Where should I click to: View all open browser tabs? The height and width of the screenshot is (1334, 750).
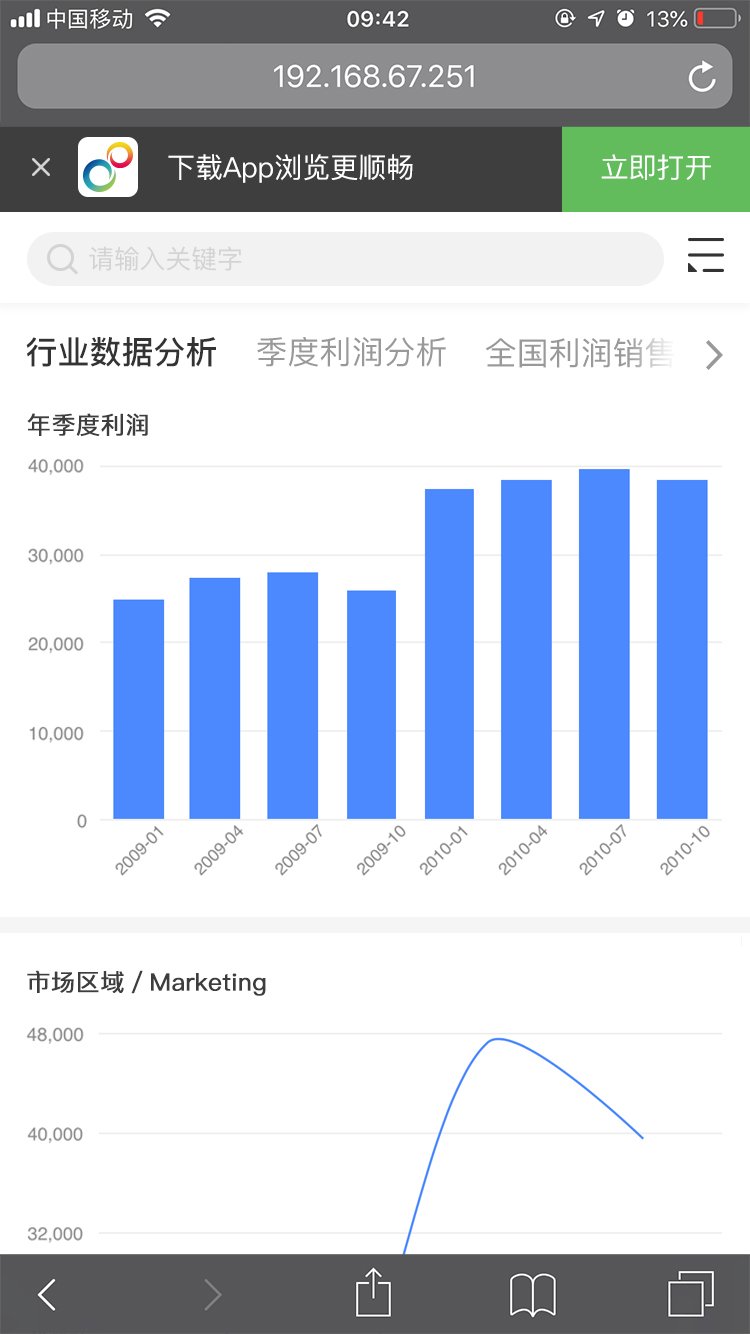pos(690,1294)
